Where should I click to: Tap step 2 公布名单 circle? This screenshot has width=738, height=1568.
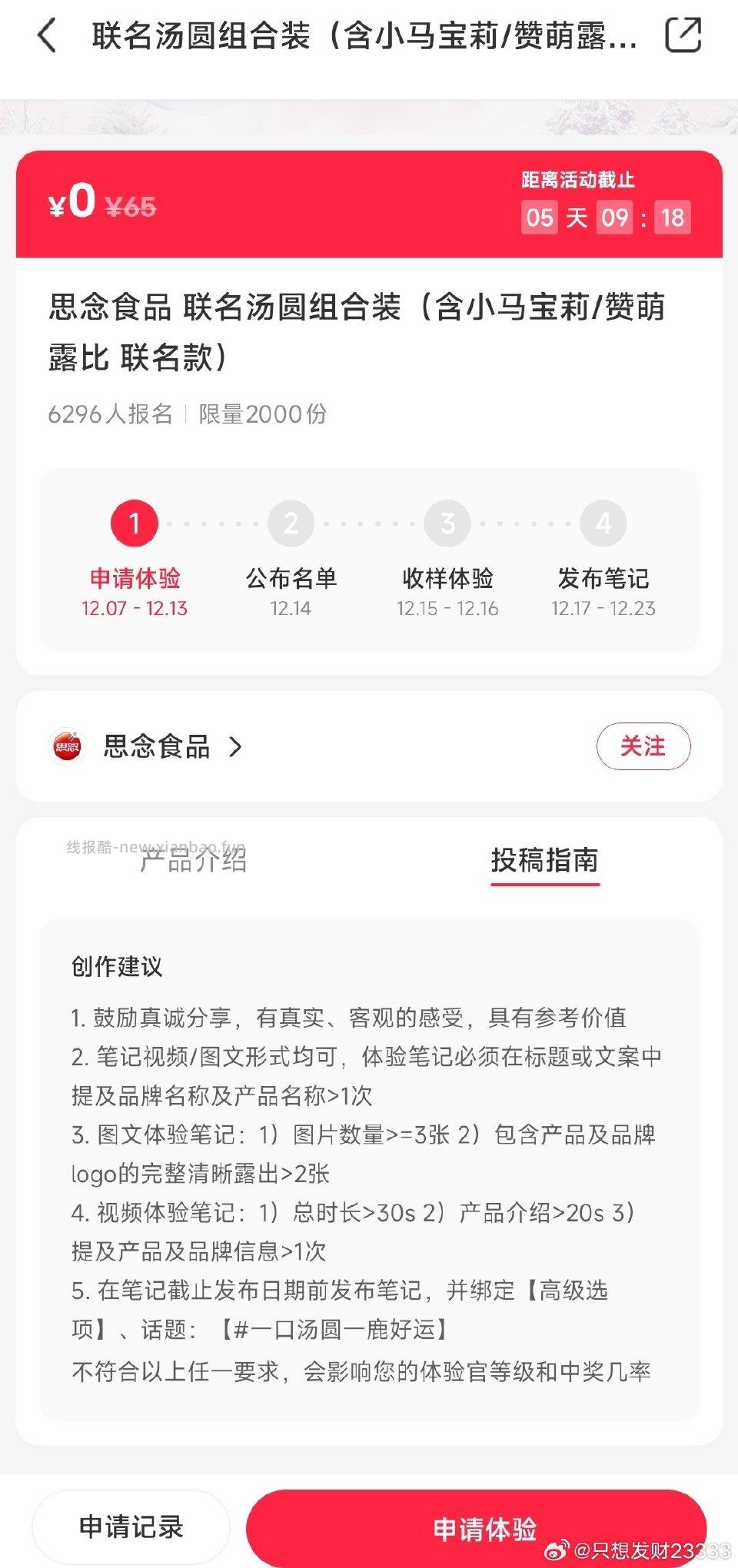291,522
